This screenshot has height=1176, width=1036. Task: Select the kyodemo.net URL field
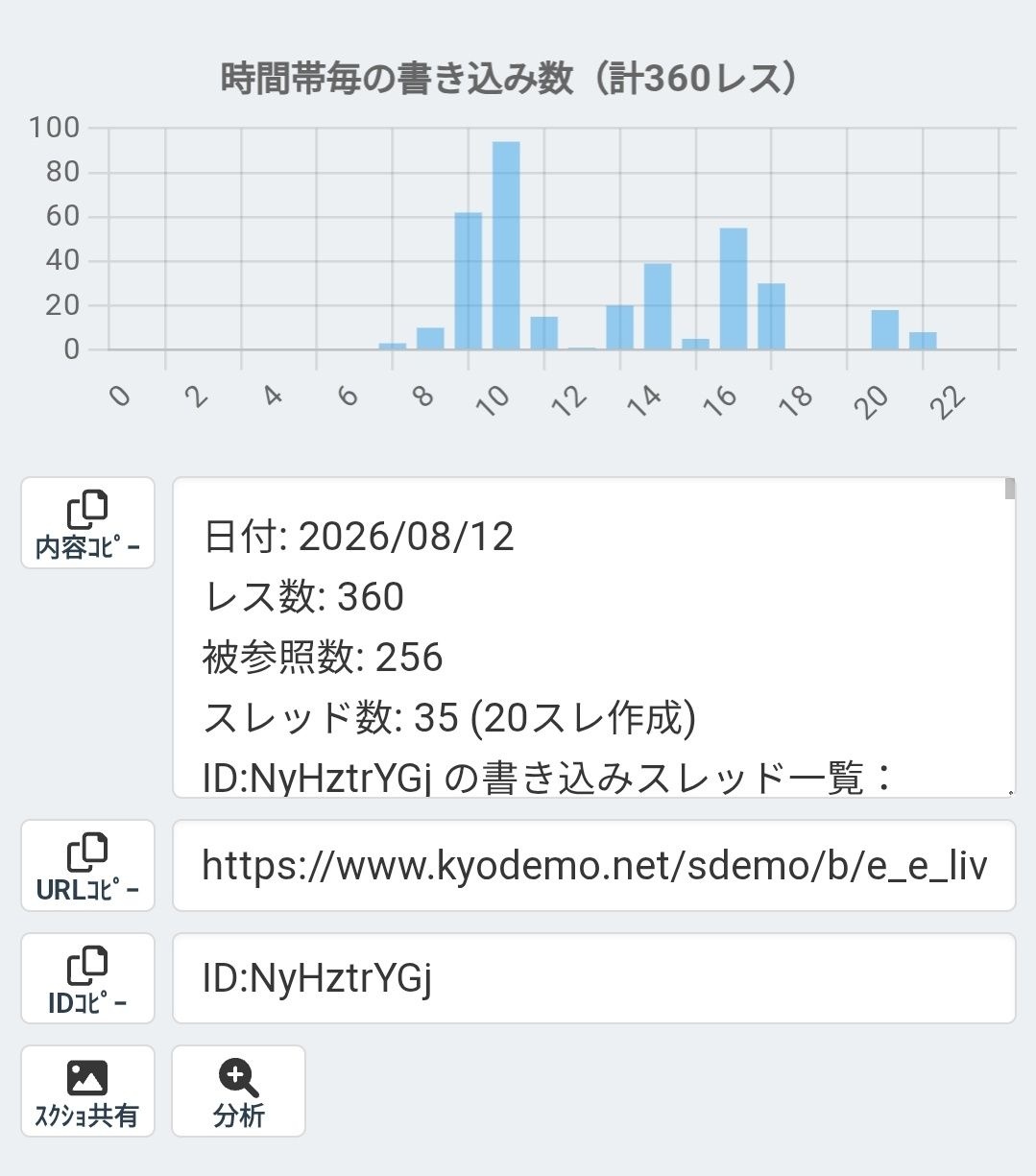coord(593,865)
